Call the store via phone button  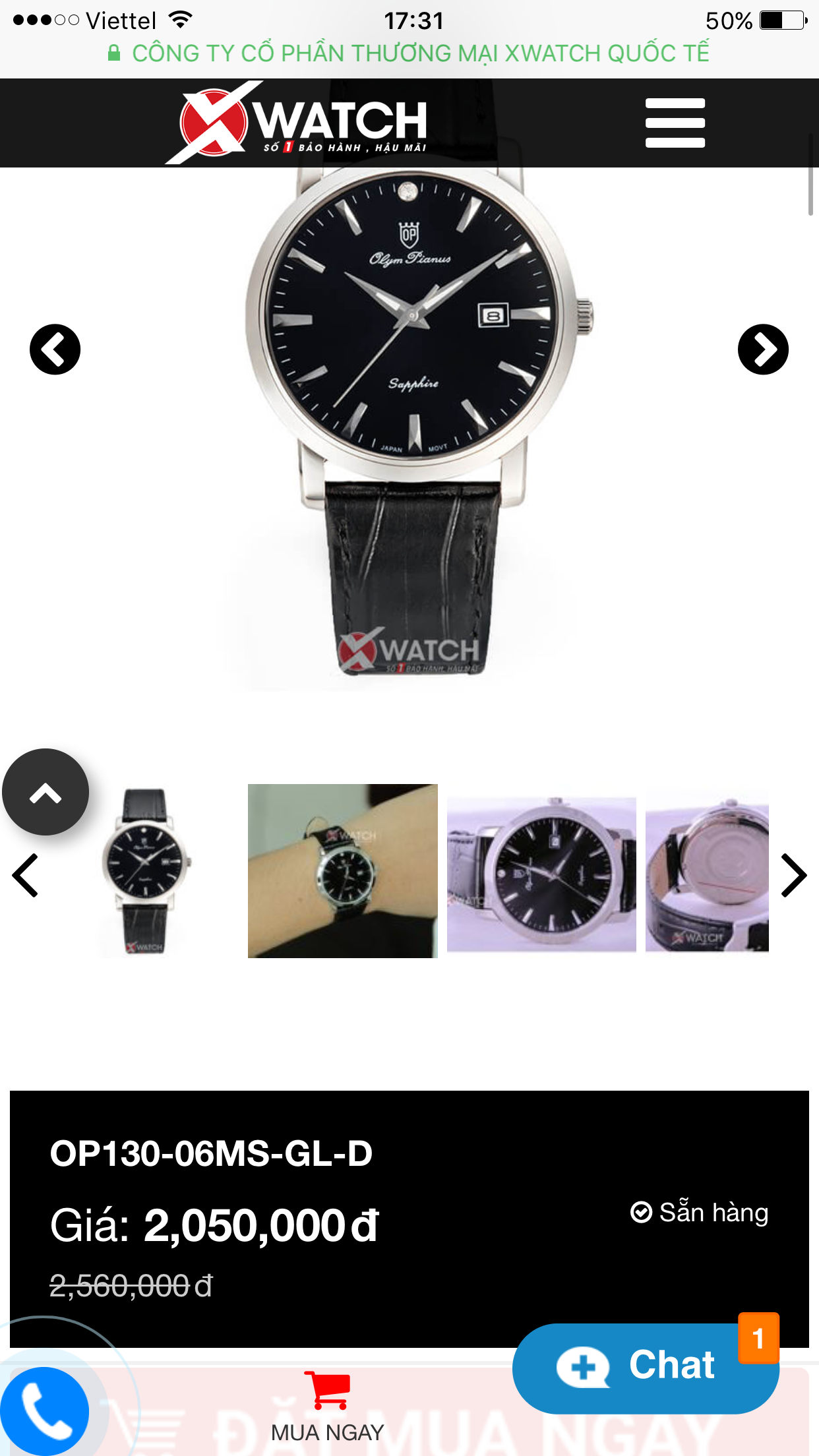click(45, 1411)
